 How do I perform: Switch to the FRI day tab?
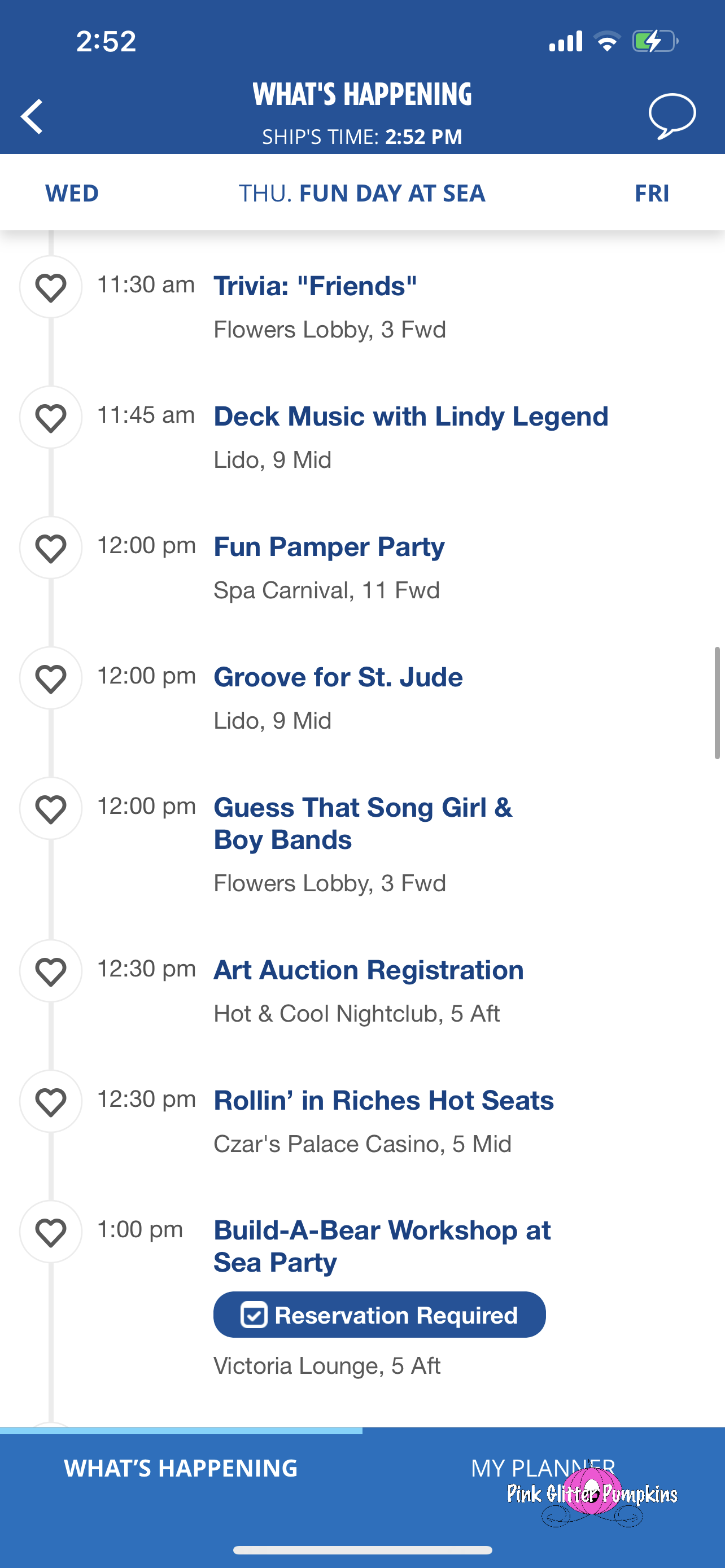[x=652, y=194]
